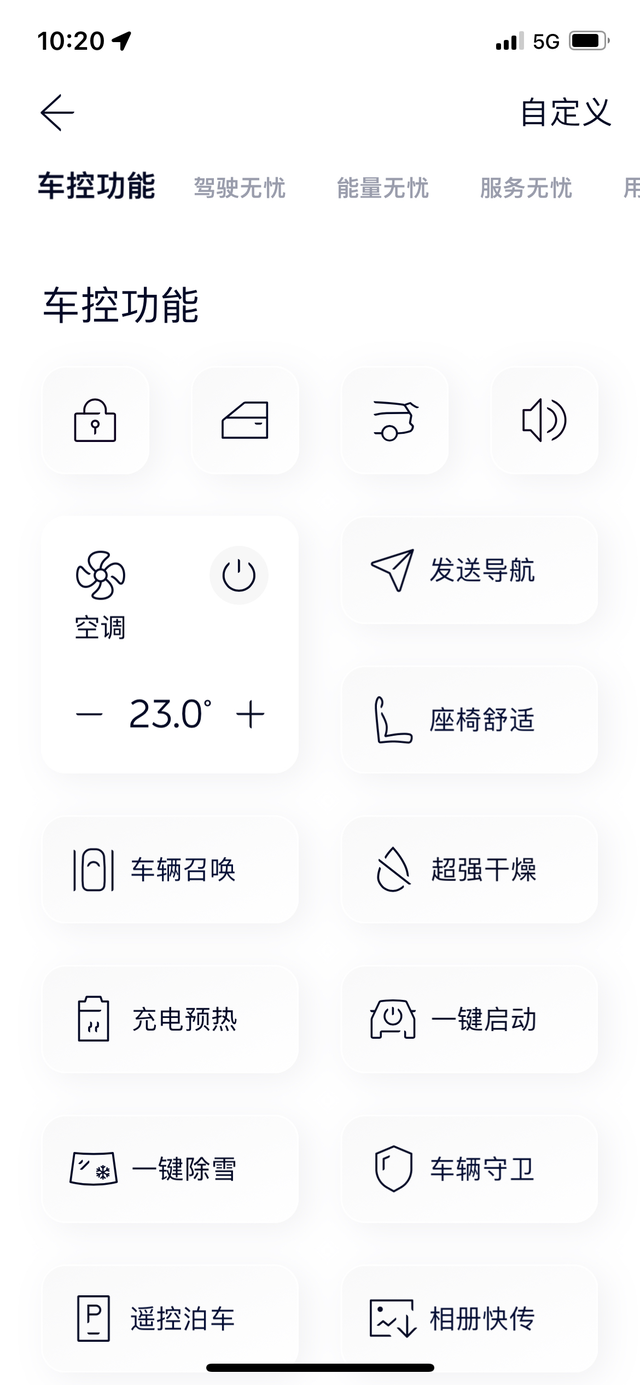Tap the car window control icon
The width and height of the screenshot is (640, 1385).
[x=245, y=421]
